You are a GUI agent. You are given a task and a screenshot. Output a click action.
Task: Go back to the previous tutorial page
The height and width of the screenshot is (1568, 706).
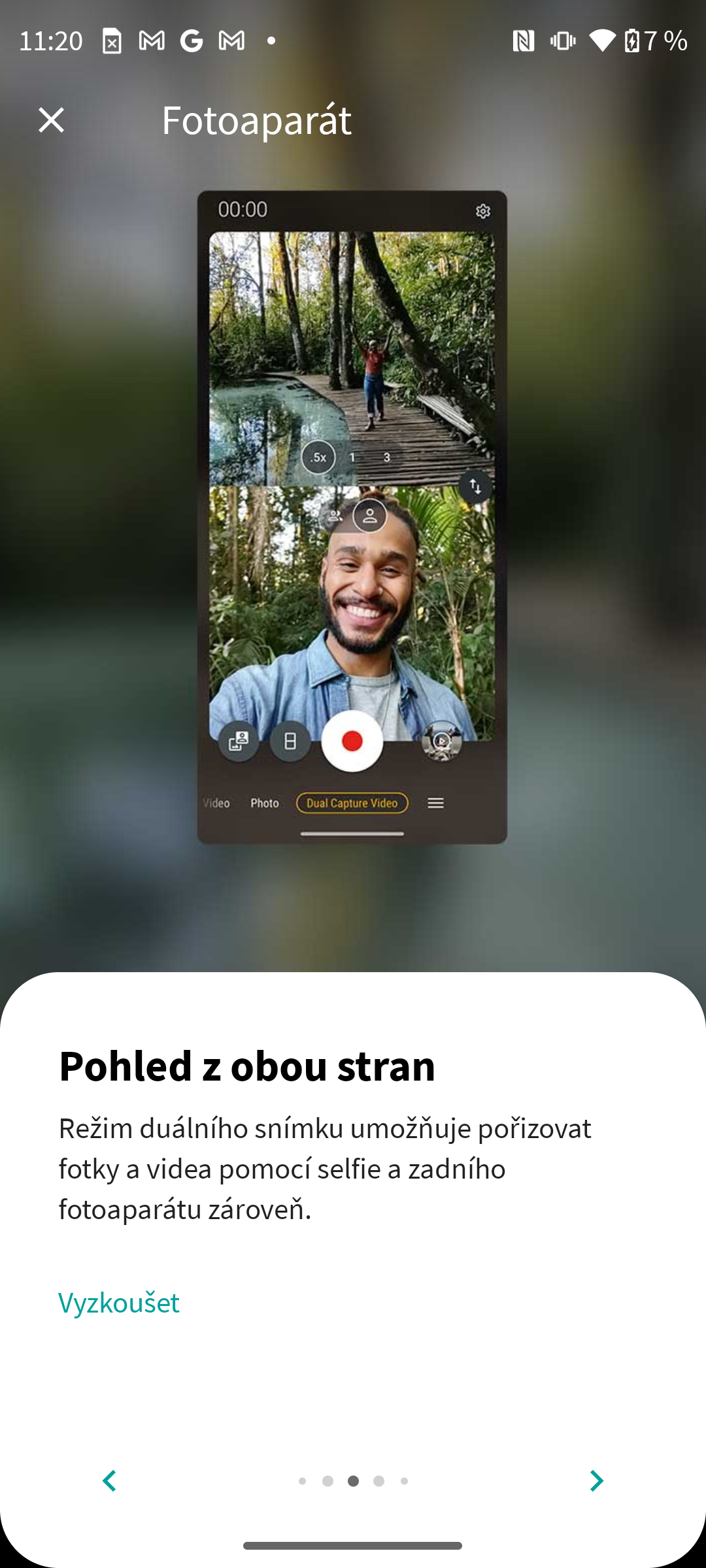click(x=110, y=1480)
